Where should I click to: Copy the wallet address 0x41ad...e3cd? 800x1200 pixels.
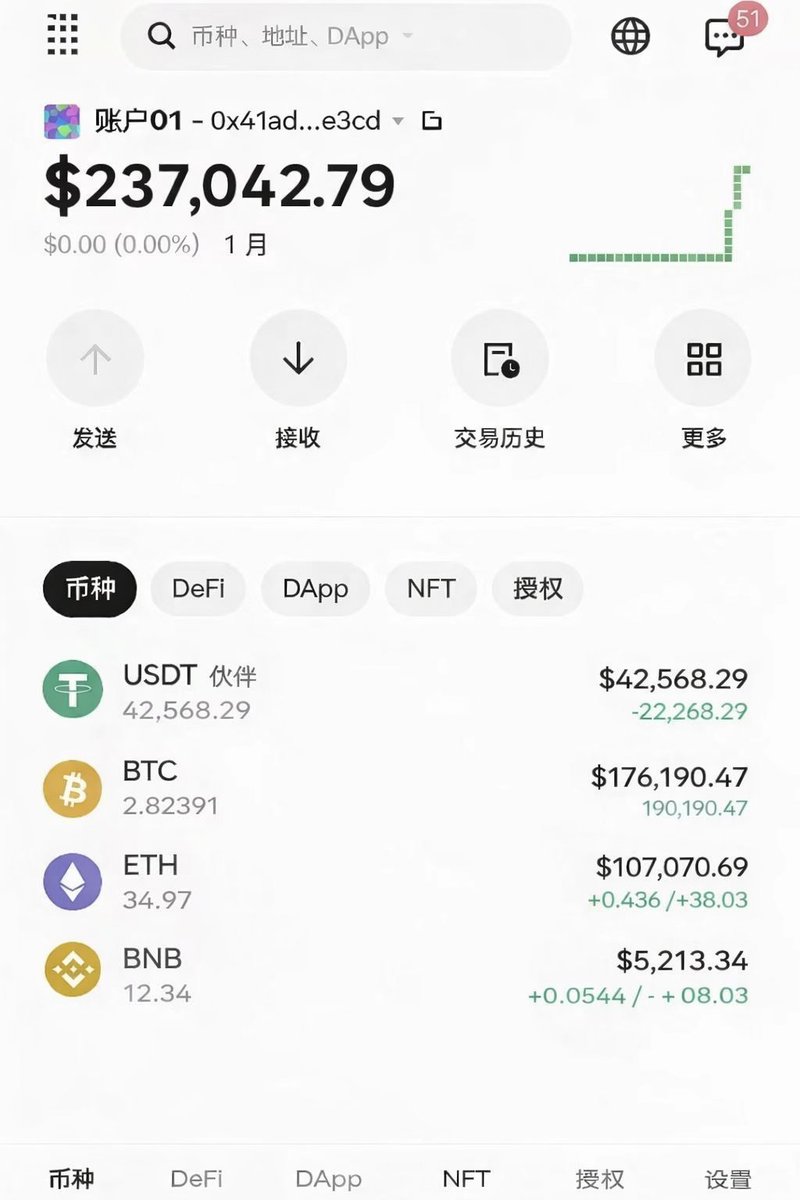[x=432, y=122]
